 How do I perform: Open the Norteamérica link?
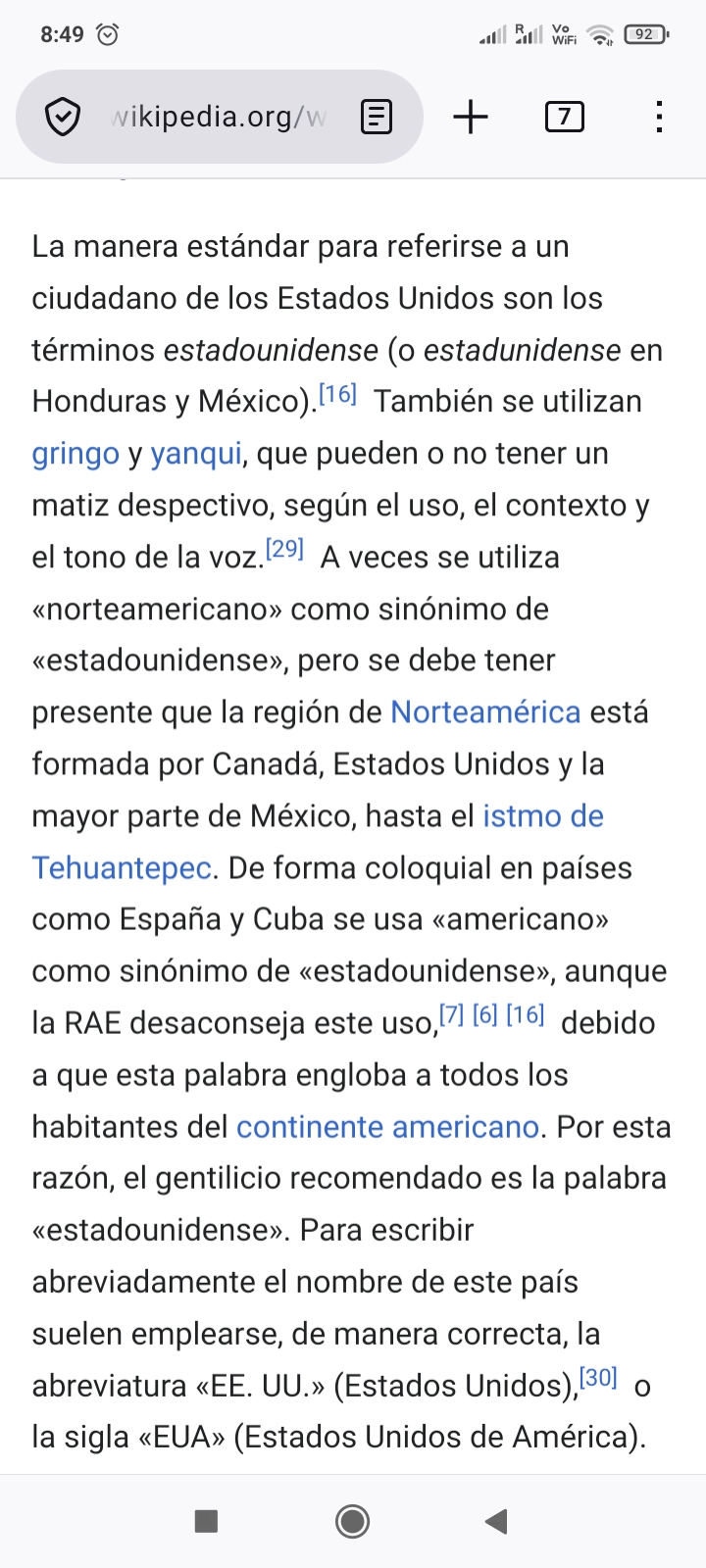pos(485,711)
